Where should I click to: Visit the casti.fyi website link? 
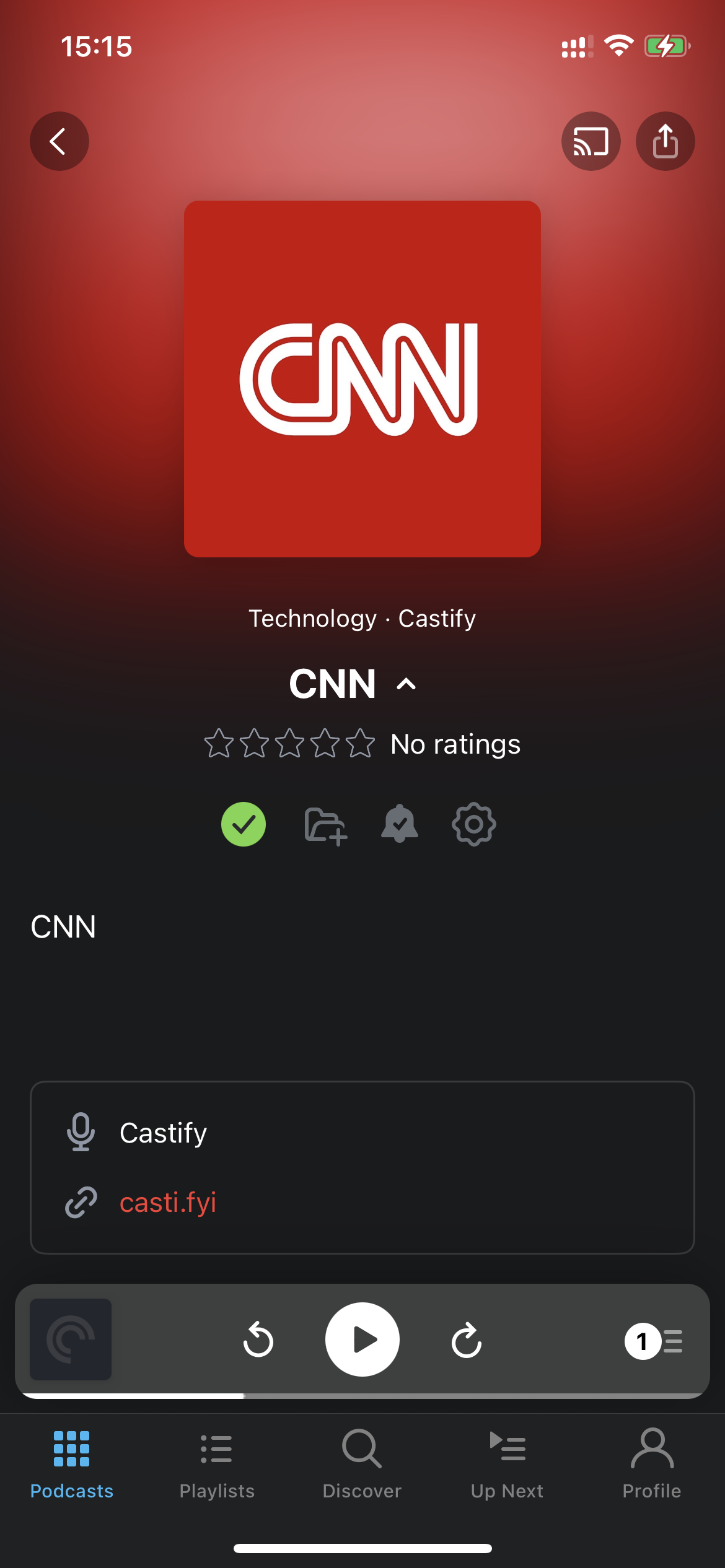pos(169,1202)
